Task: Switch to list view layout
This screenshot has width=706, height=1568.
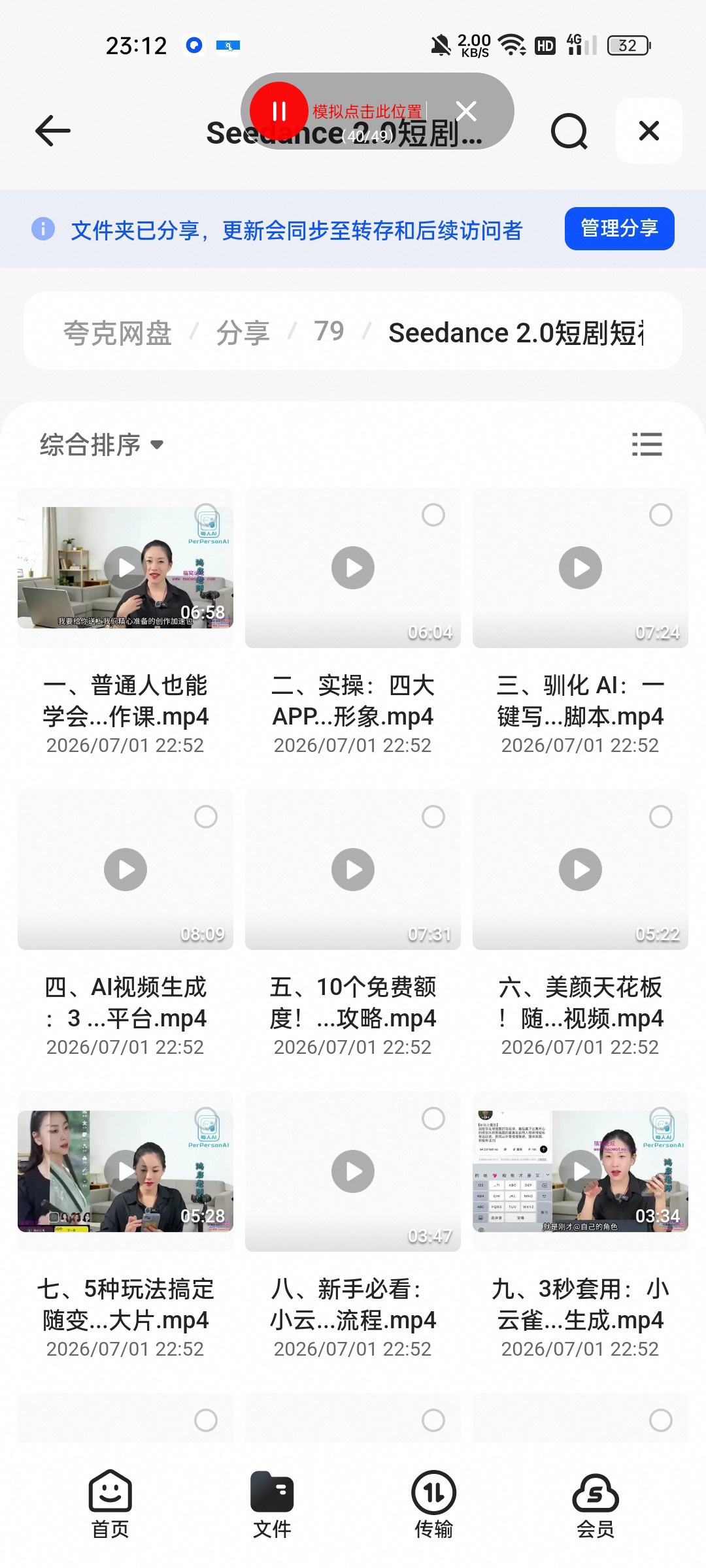Action: click(x=647, y=444)
